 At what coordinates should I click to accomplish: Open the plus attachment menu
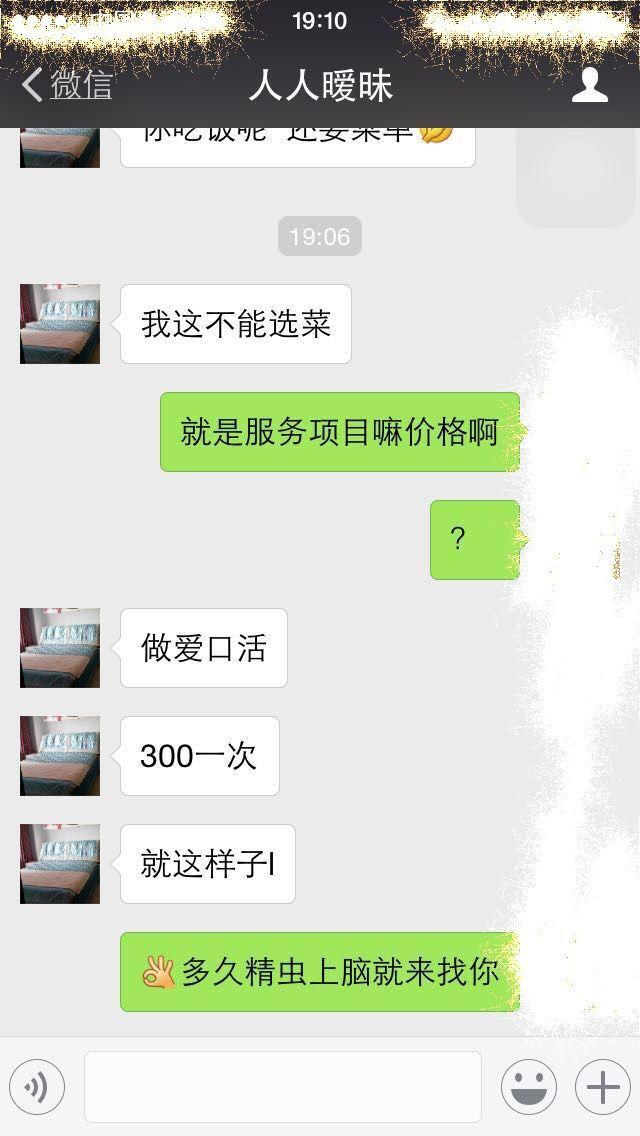(x=602, y=1087)
